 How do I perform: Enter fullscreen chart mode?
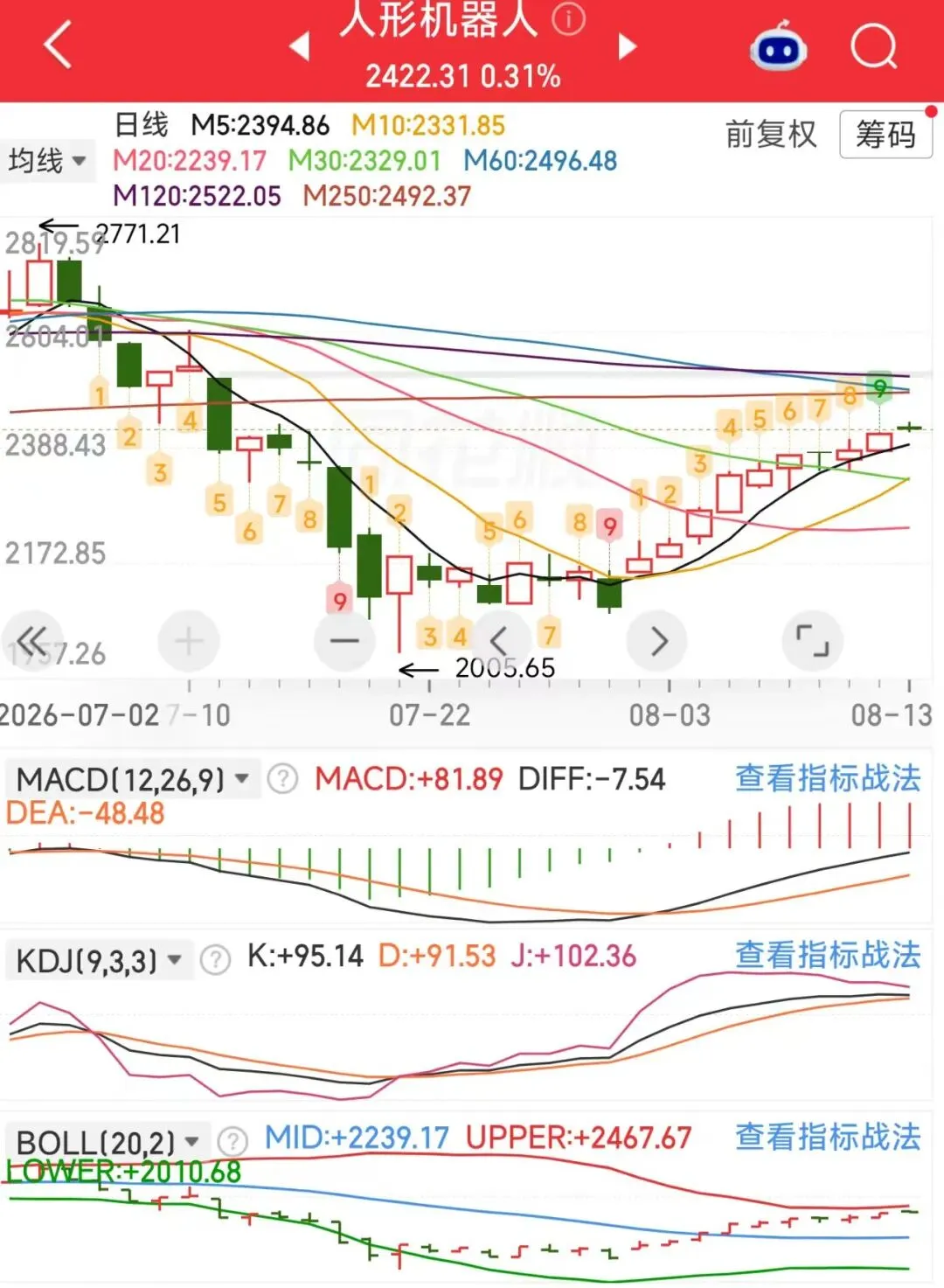[x=813, y=641]
